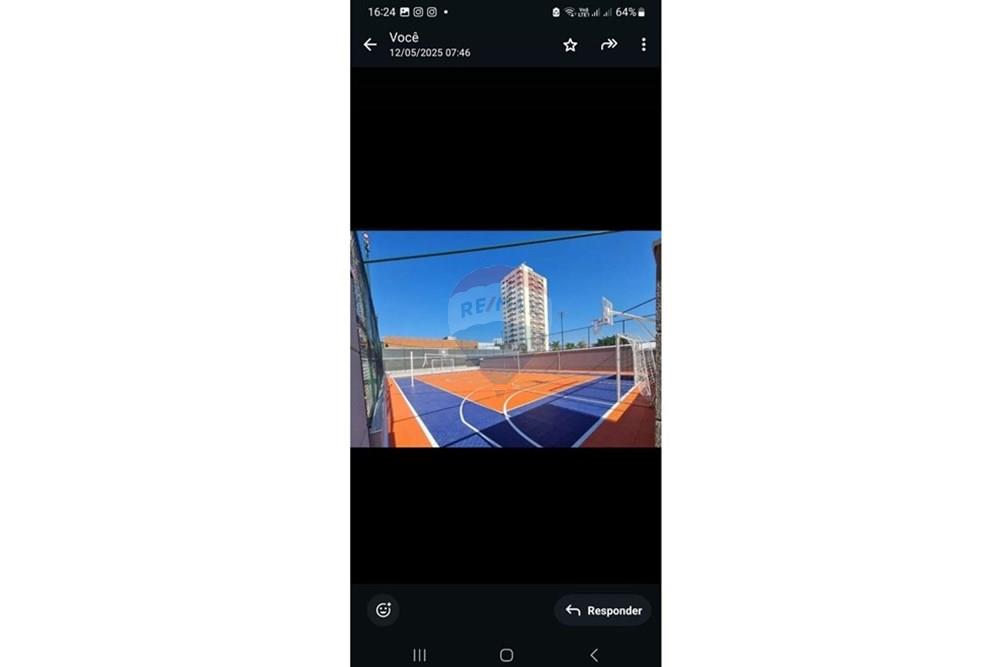Open recent apps from navigation bar
1000x667 pixels.
pyautogui.click(x=419, y=655)
